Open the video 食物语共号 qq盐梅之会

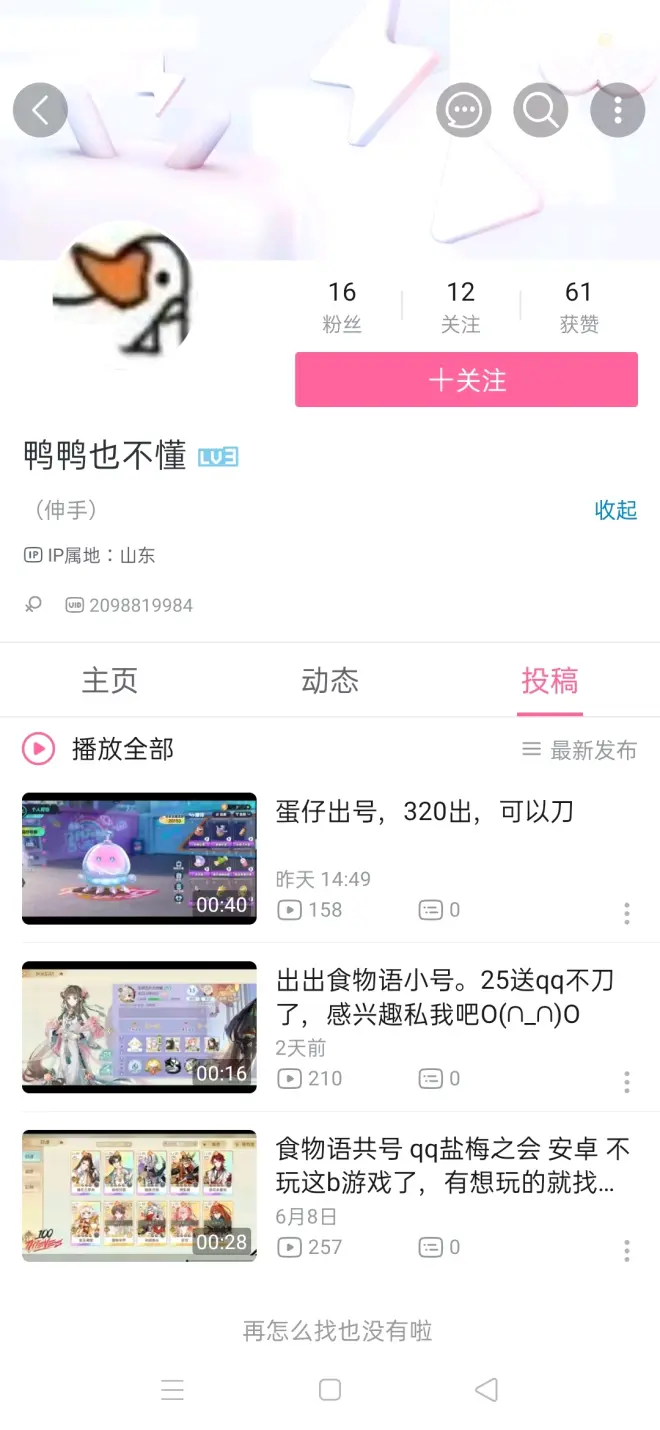(x=452, y=1165)
